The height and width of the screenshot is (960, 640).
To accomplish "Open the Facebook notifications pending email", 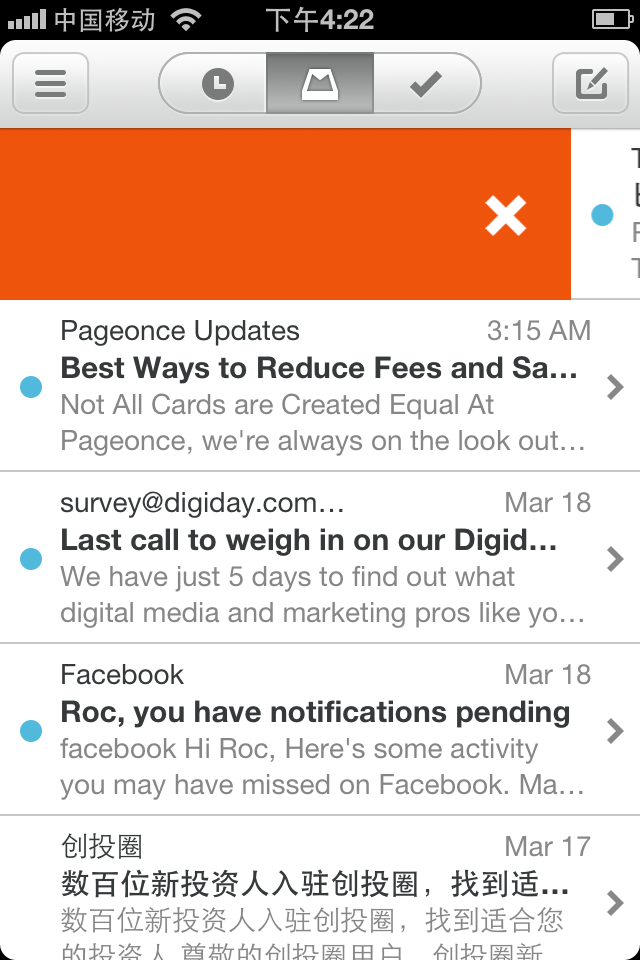I will (x=320, y=730).
